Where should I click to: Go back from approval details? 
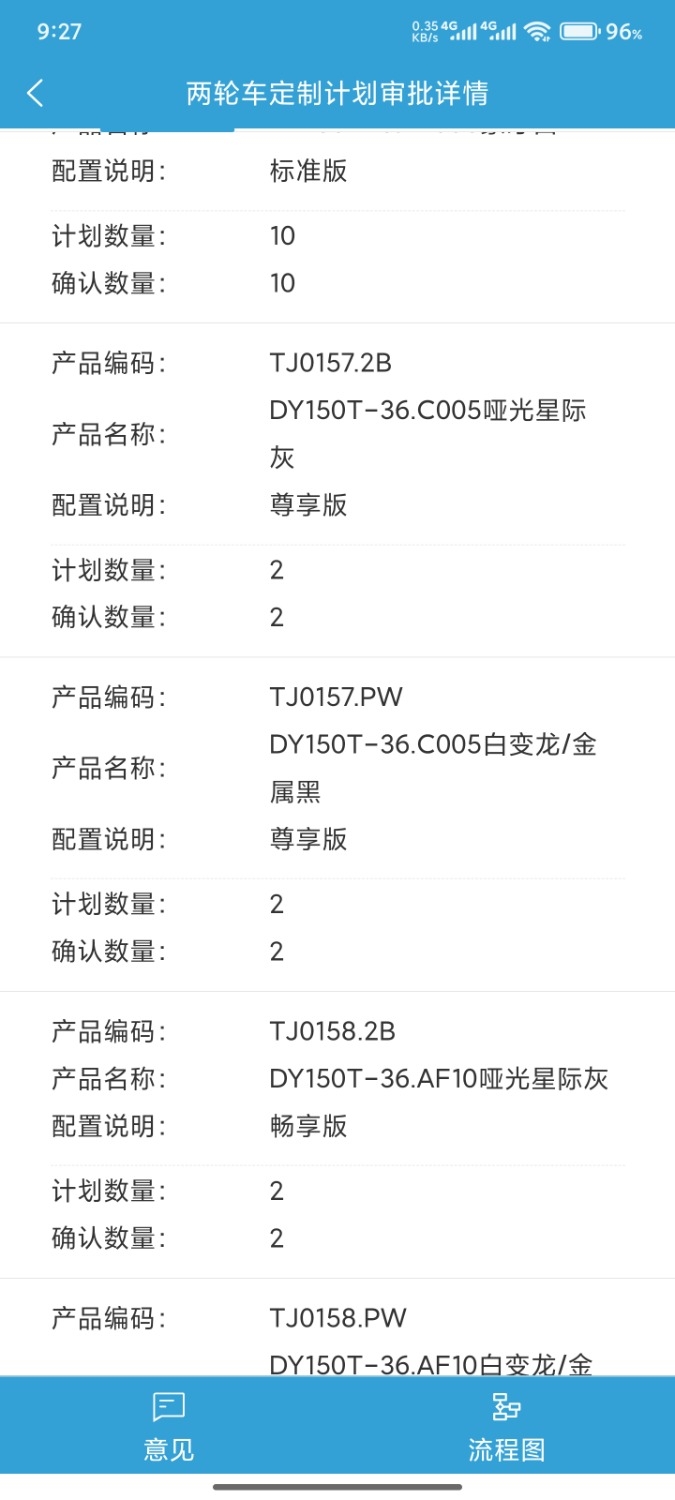coord(35,94)
